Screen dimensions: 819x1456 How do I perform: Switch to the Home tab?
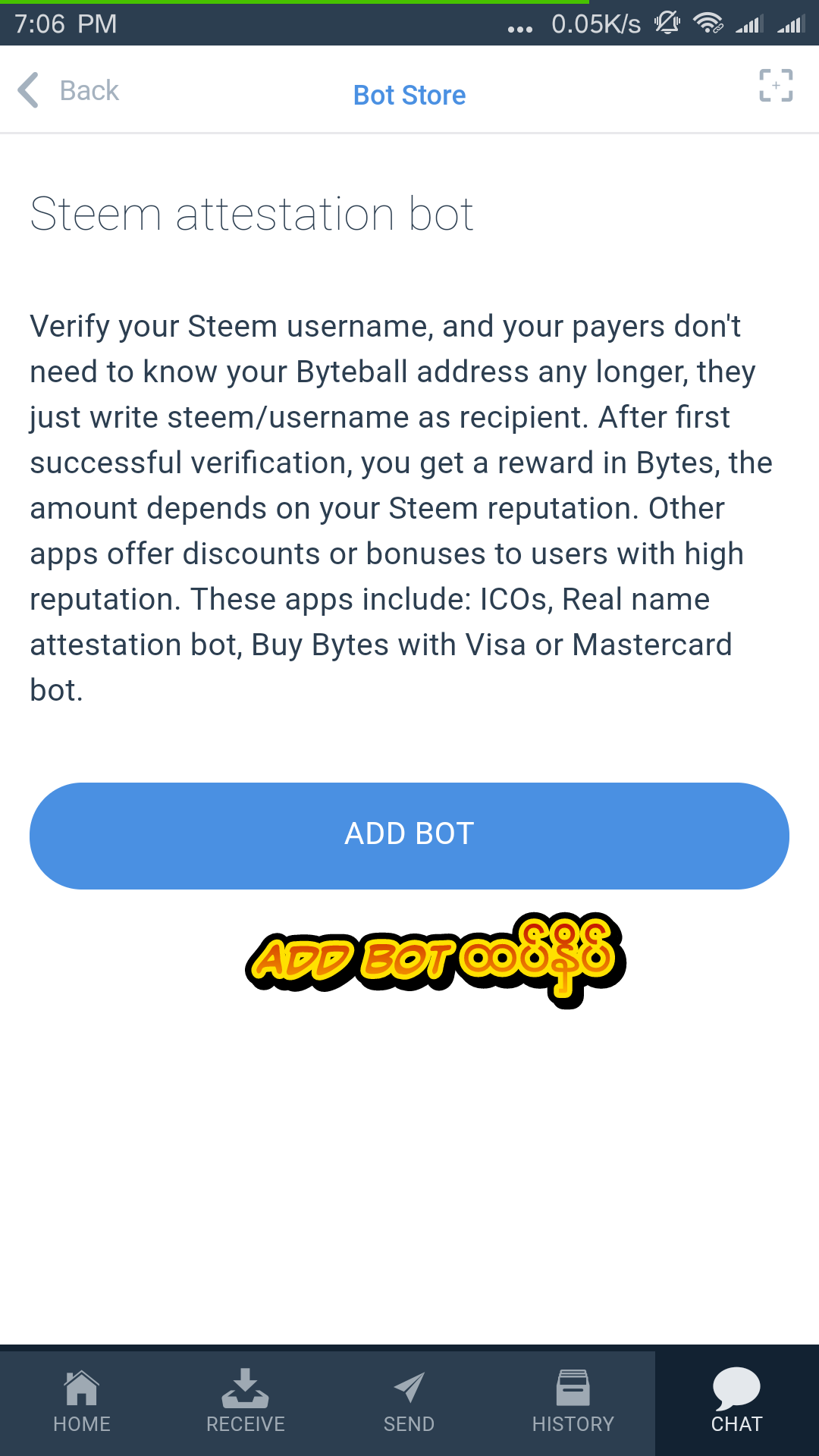tap(82, 1401)
